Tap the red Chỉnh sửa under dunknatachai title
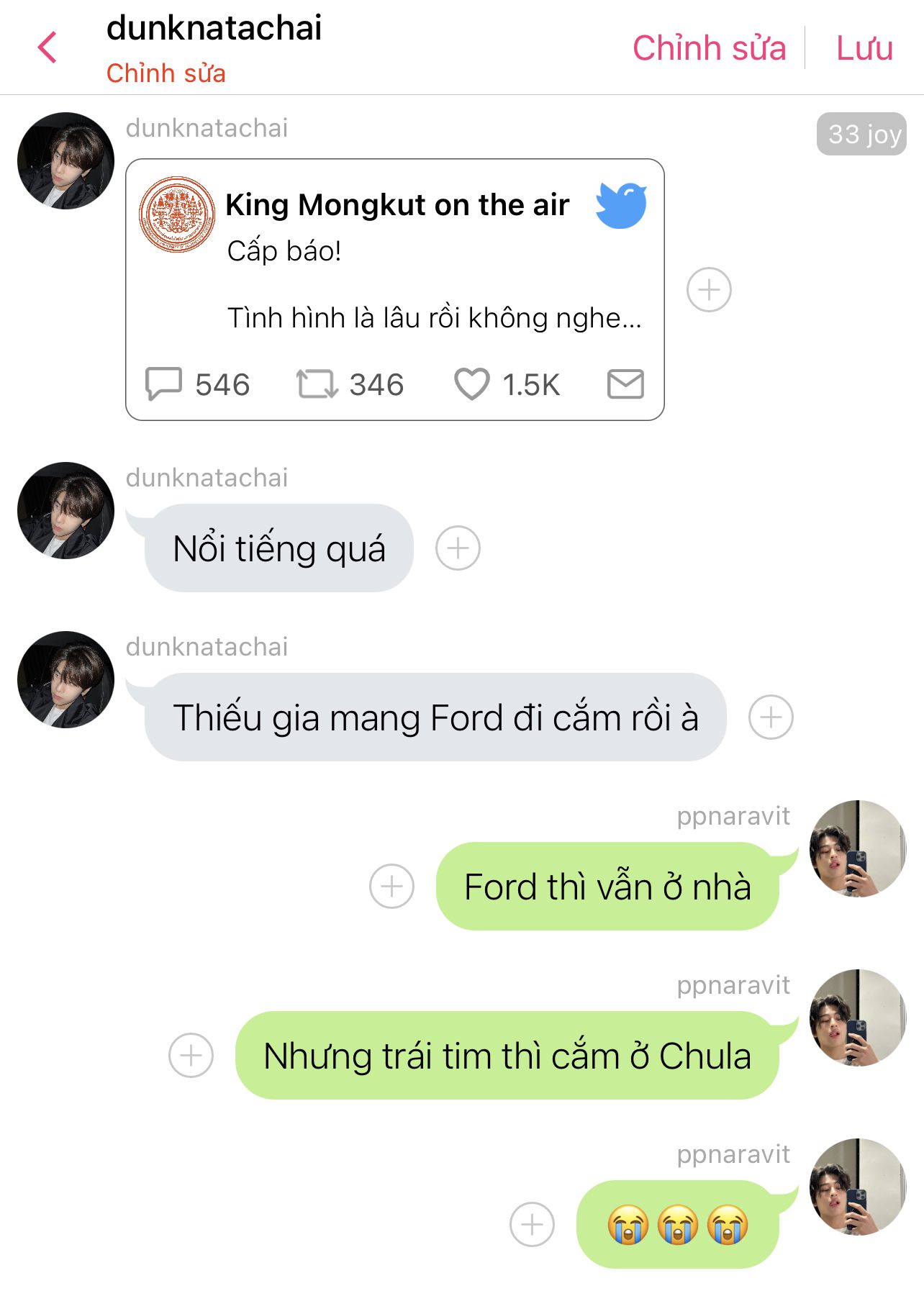924x1291 pixels. (166, 73)
